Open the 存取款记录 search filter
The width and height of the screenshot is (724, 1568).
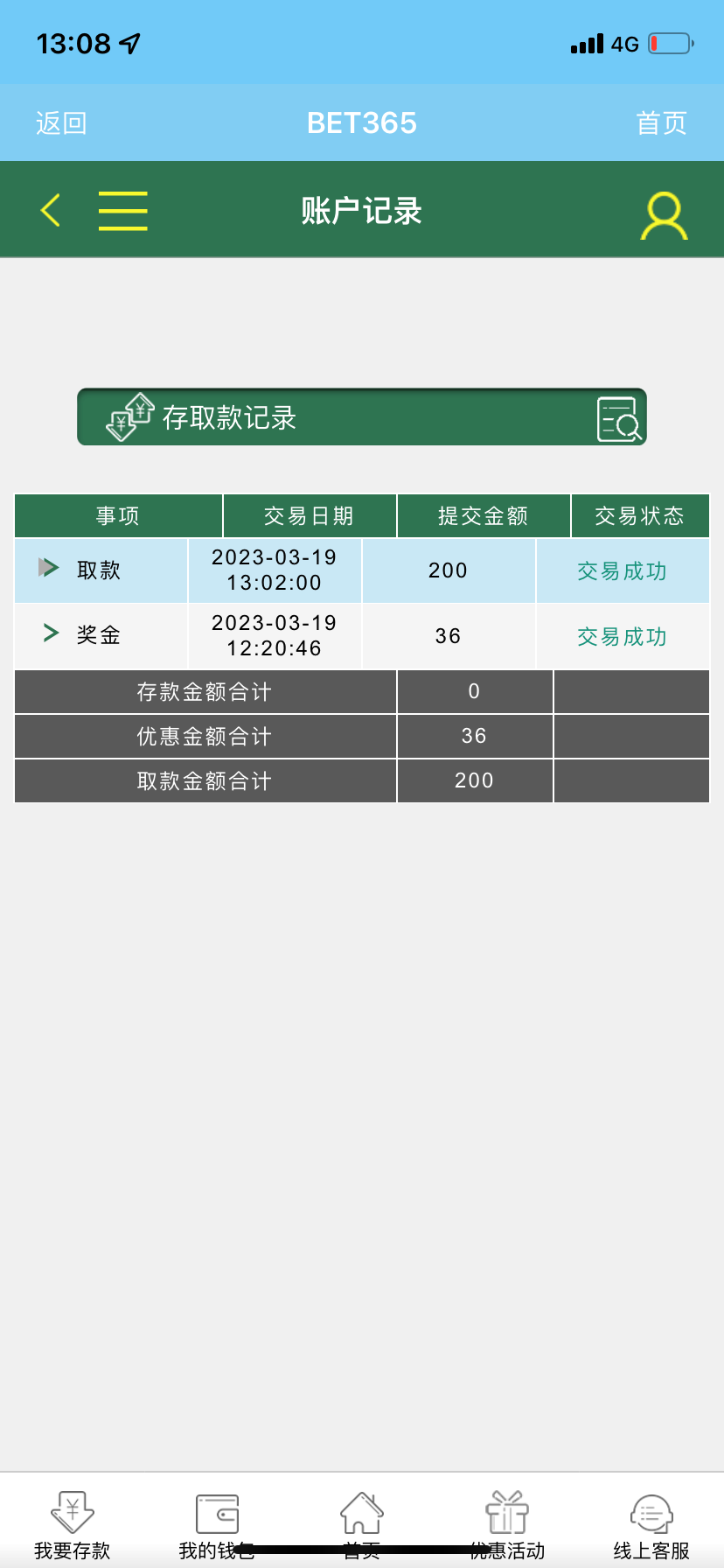coord(619,418)
